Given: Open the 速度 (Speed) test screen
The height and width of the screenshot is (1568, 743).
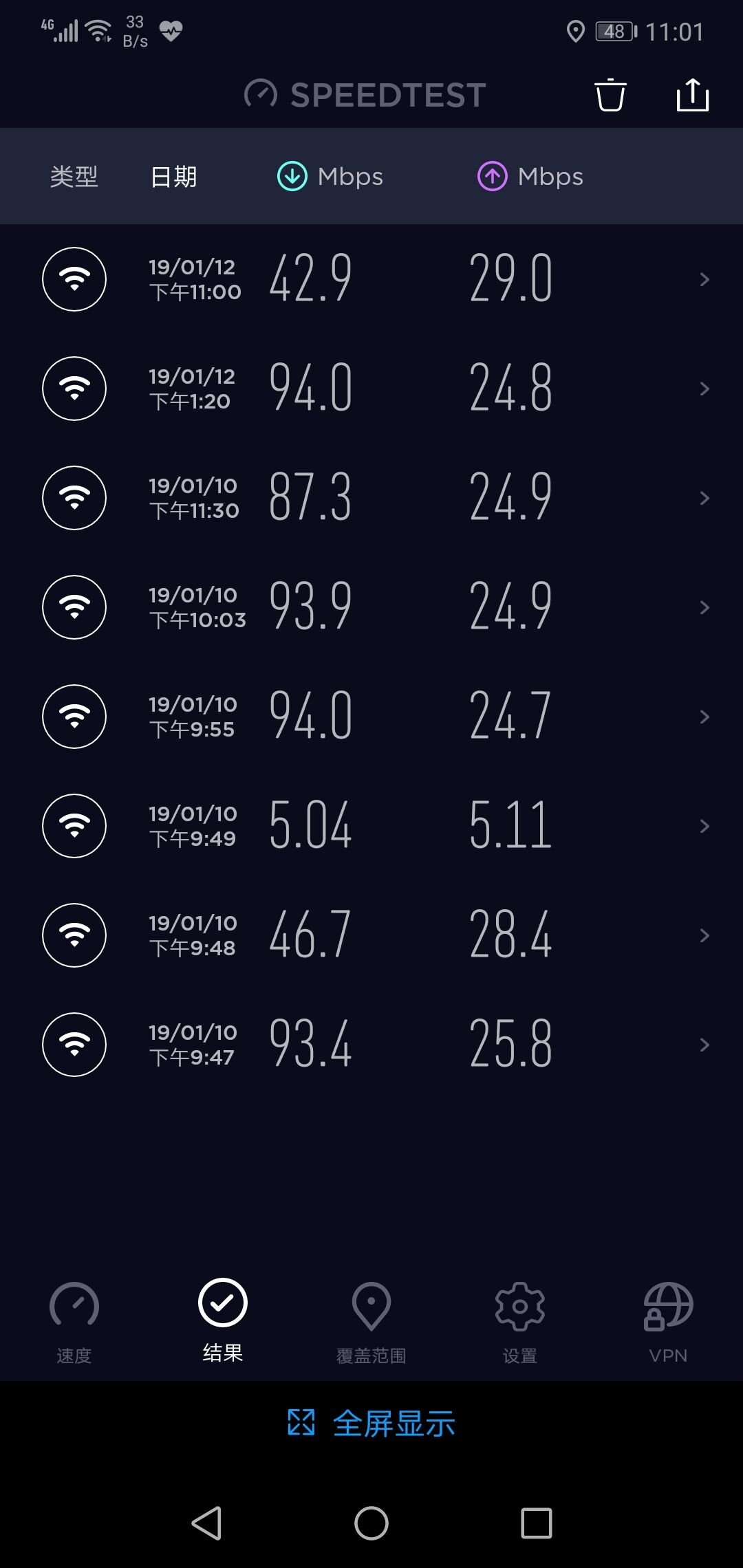Looking at the screenshot, I should pyautogui.click(x=74, y=1320).
